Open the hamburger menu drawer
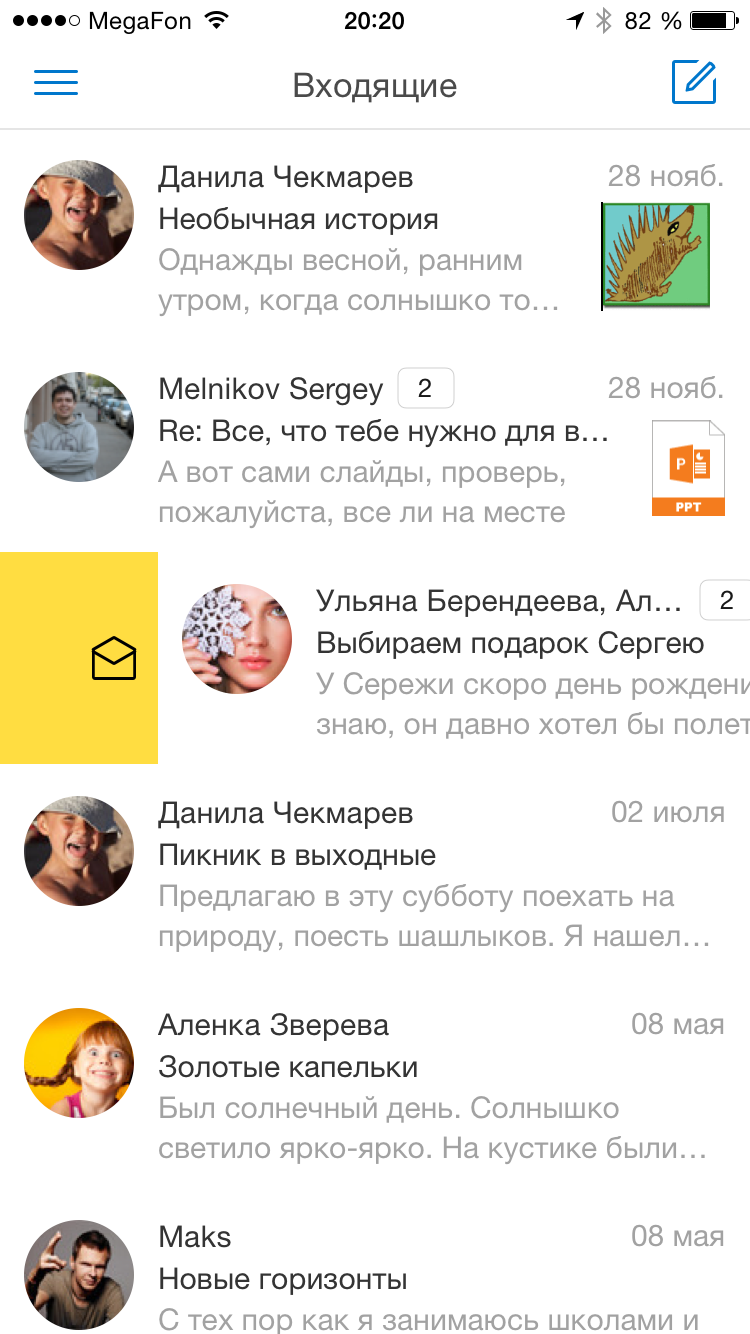 pos(56,83)
